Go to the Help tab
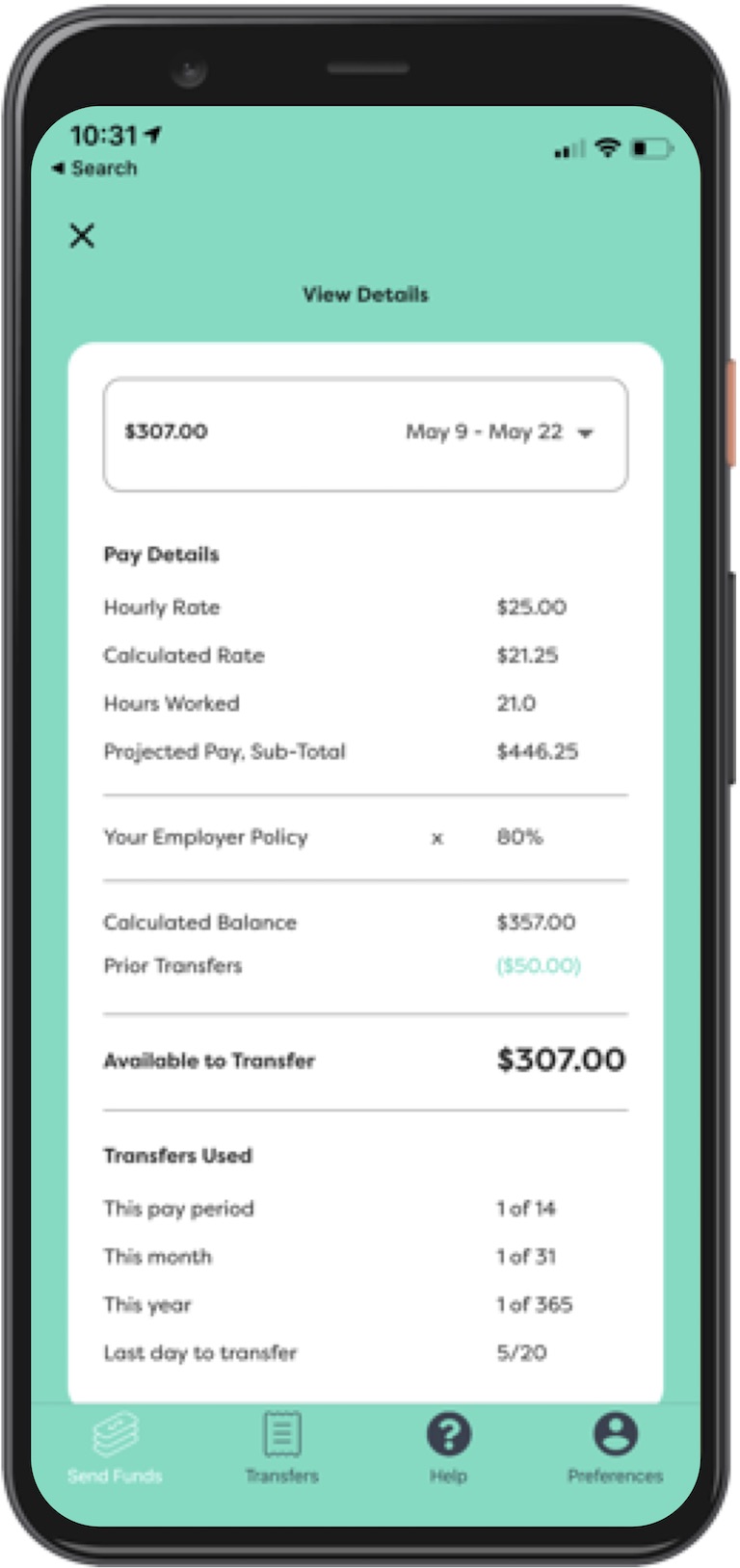740x1568 pixels. (448, 1448)
